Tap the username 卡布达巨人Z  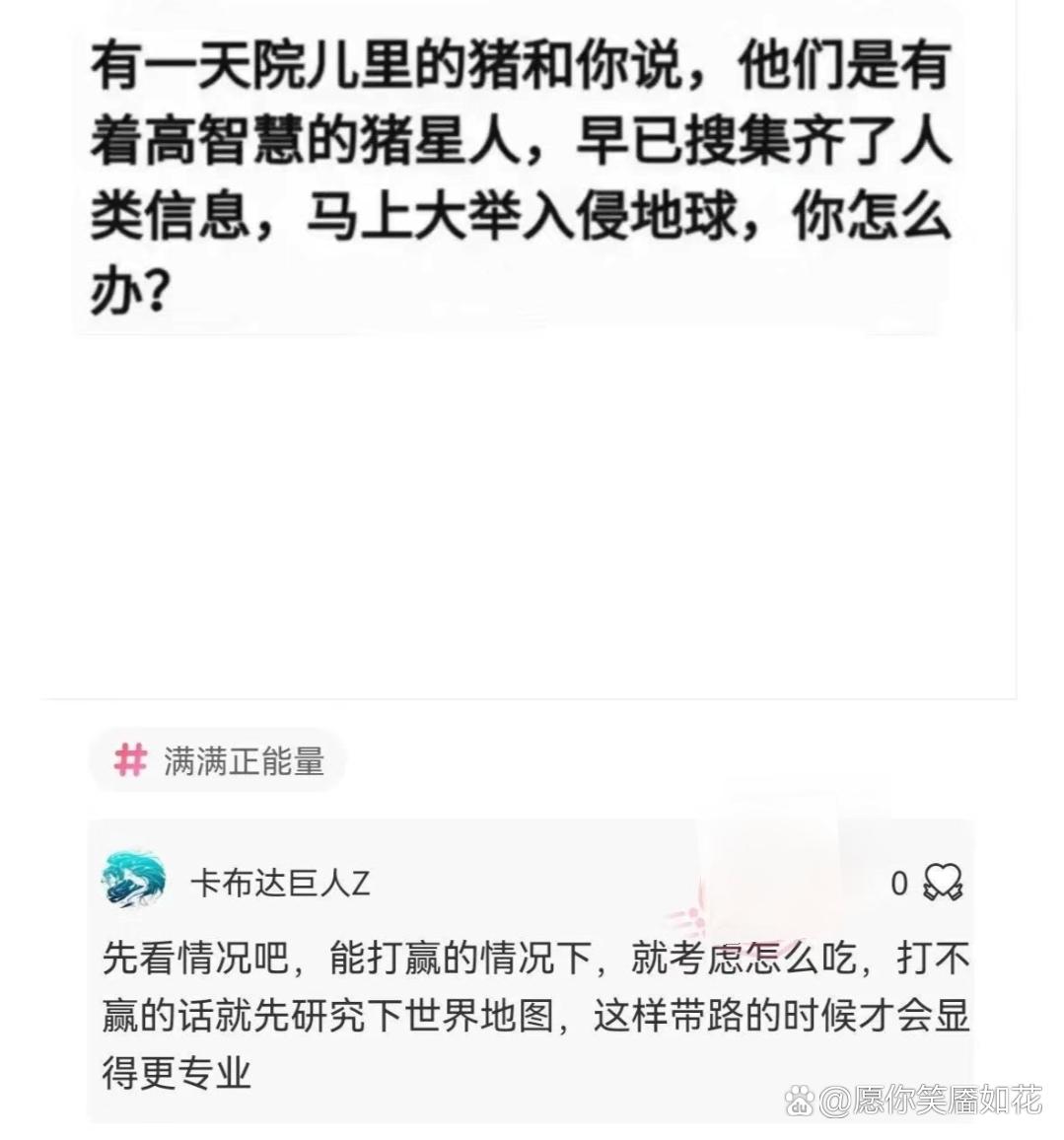280,883
